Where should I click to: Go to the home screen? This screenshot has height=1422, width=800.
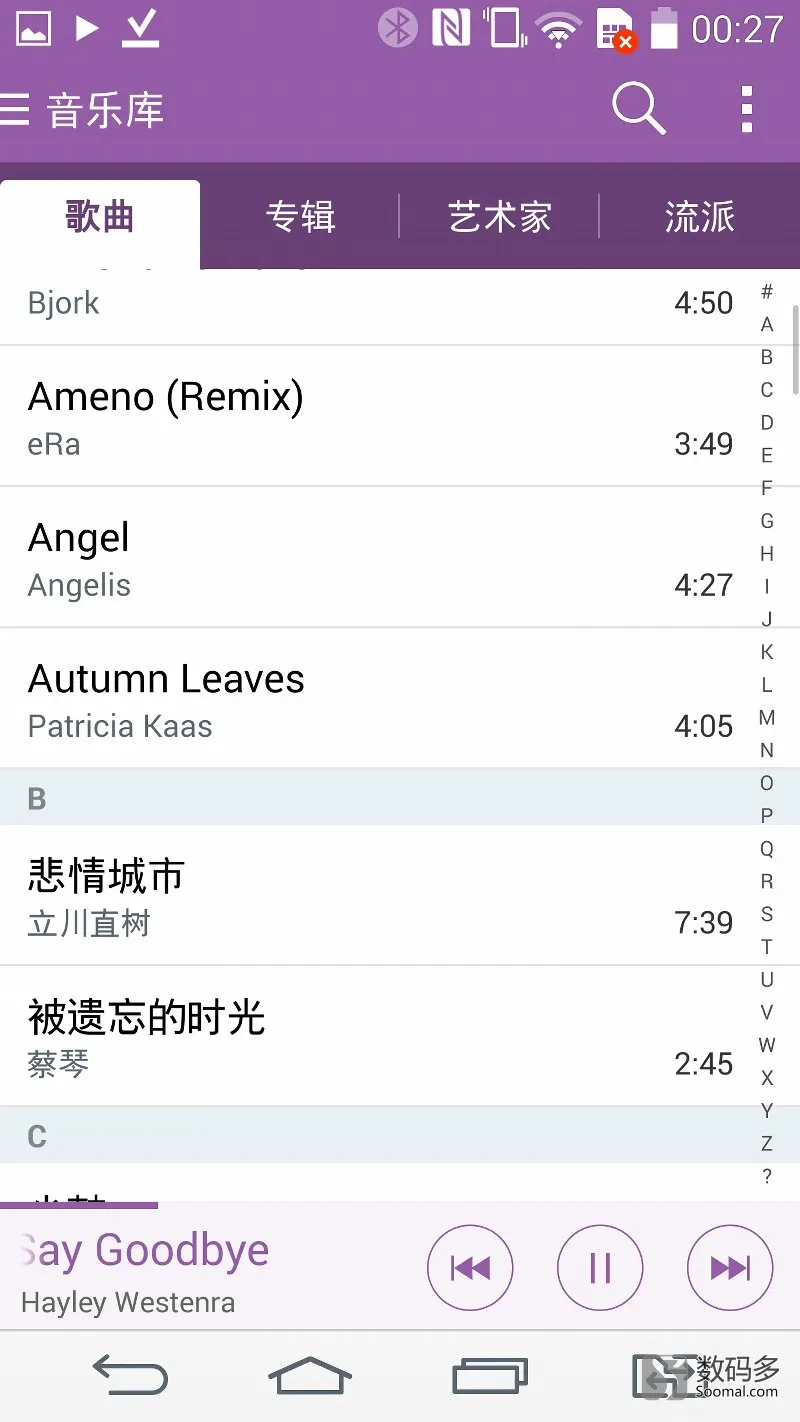pyautogui.click(x=310, y=1376)
